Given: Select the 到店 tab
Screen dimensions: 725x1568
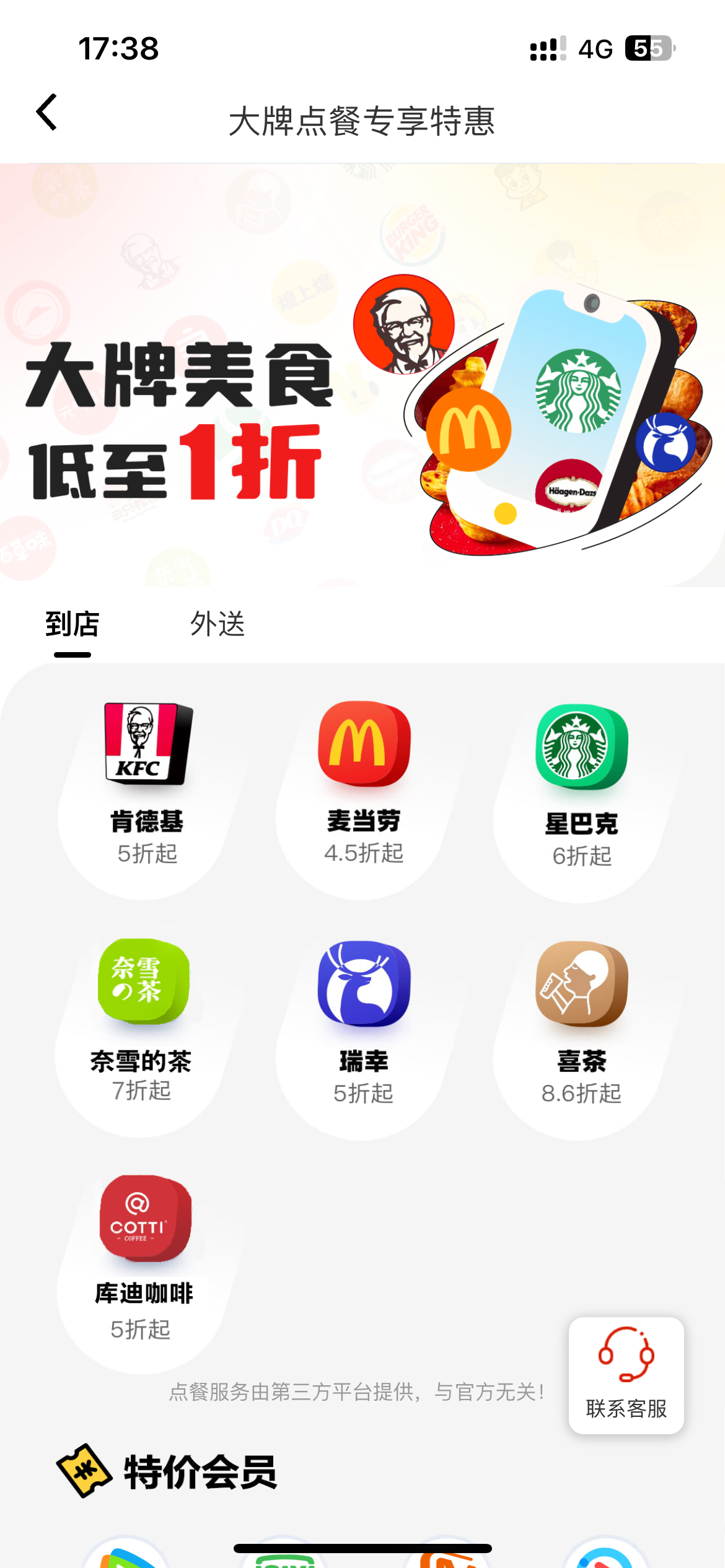Looking at the screenshot, I should [x=72, y=624].
